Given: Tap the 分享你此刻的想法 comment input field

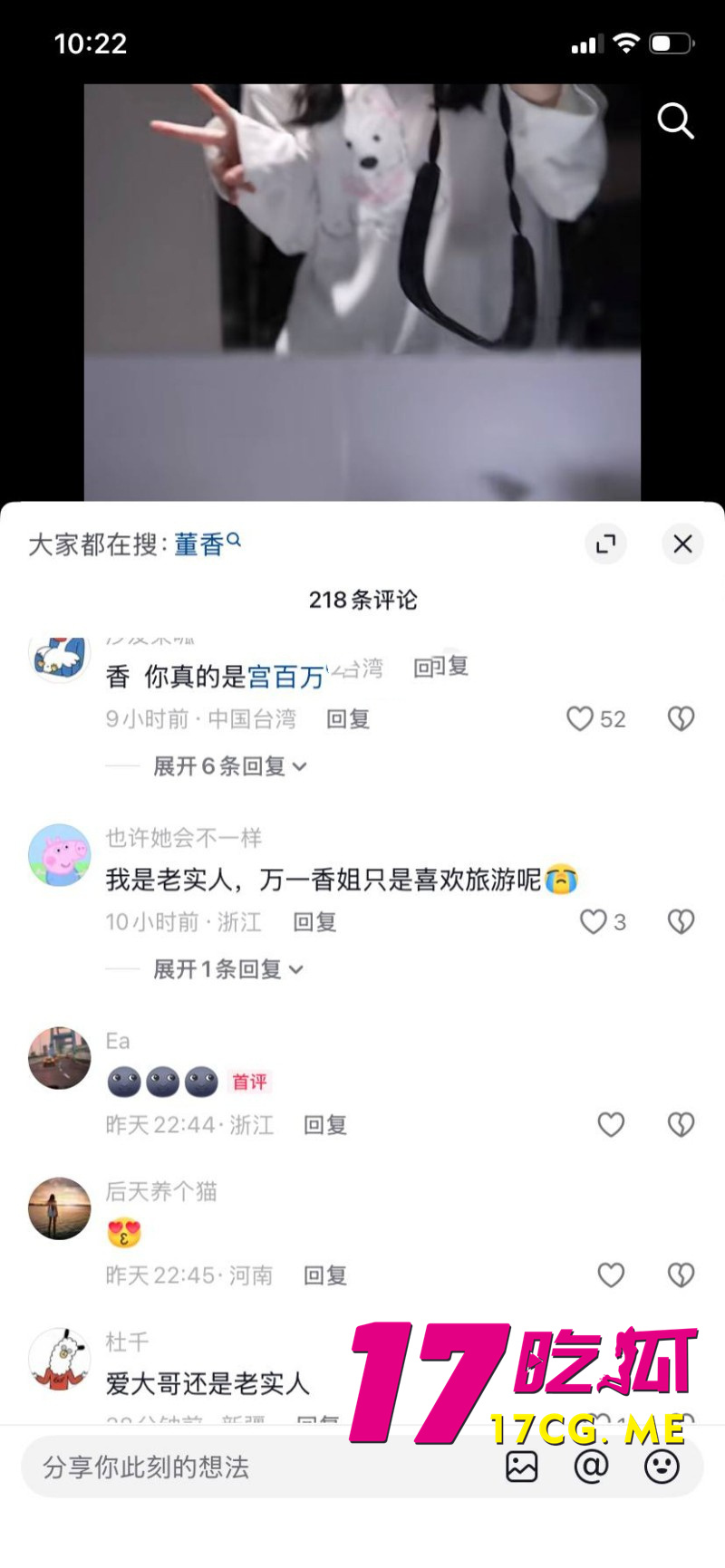Looking at the screenshot, I should [145, 1467].
